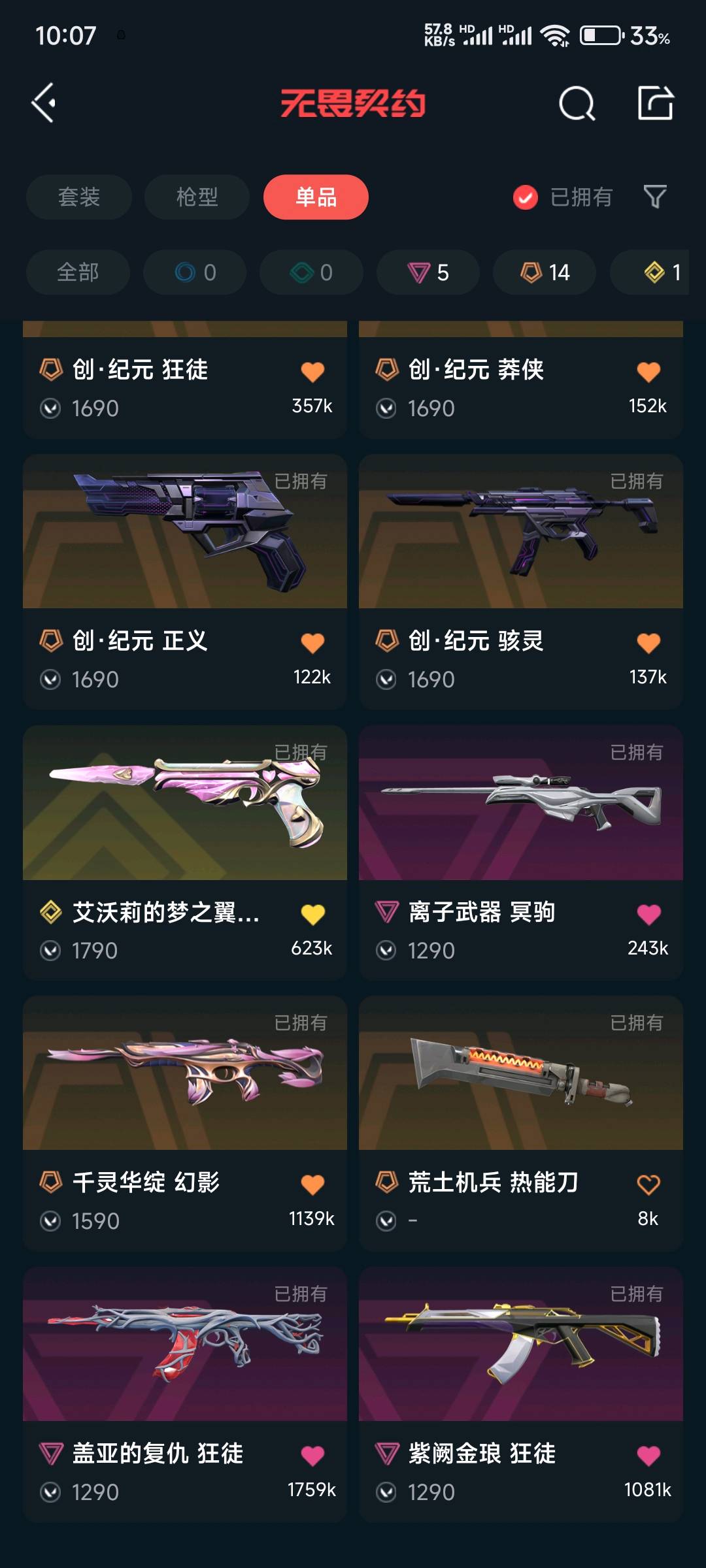Tap the heart on 创·纪元 狂徒

(312, 371)
